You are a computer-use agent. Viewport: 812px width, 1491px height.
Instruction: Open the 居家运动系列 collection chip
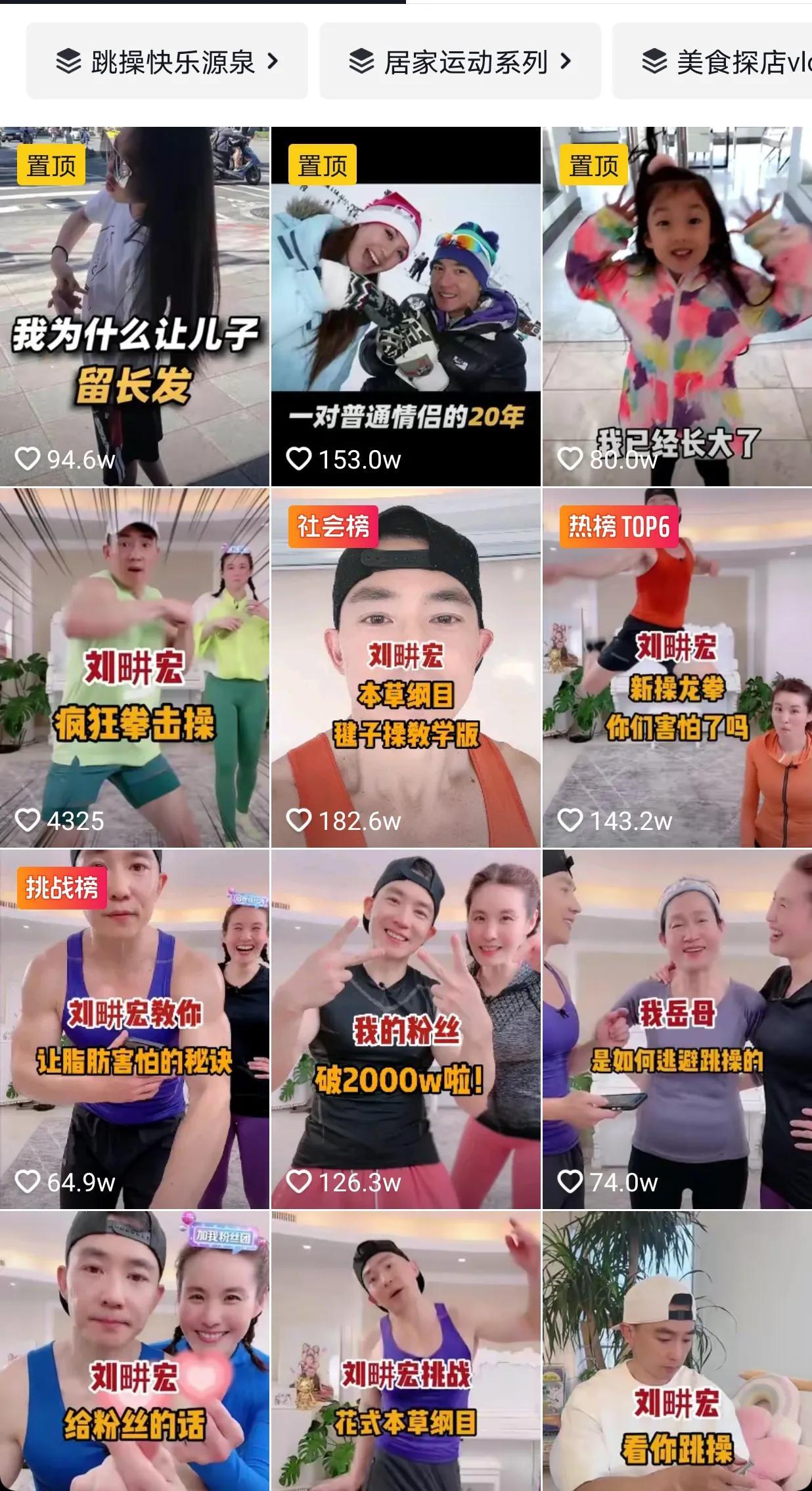[460, 61]
